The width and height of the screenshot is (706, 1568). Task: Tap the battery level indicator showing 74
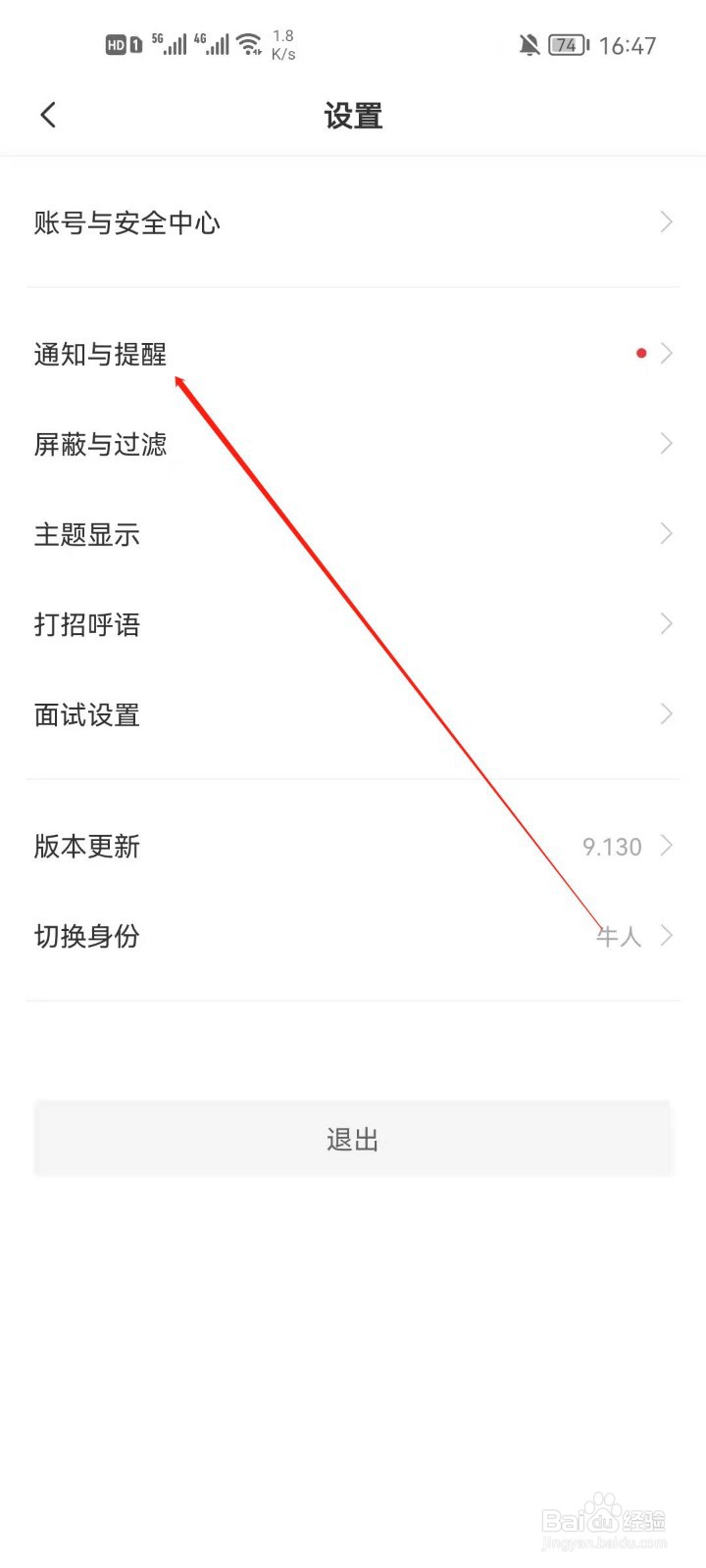click(x=565, y=44)
